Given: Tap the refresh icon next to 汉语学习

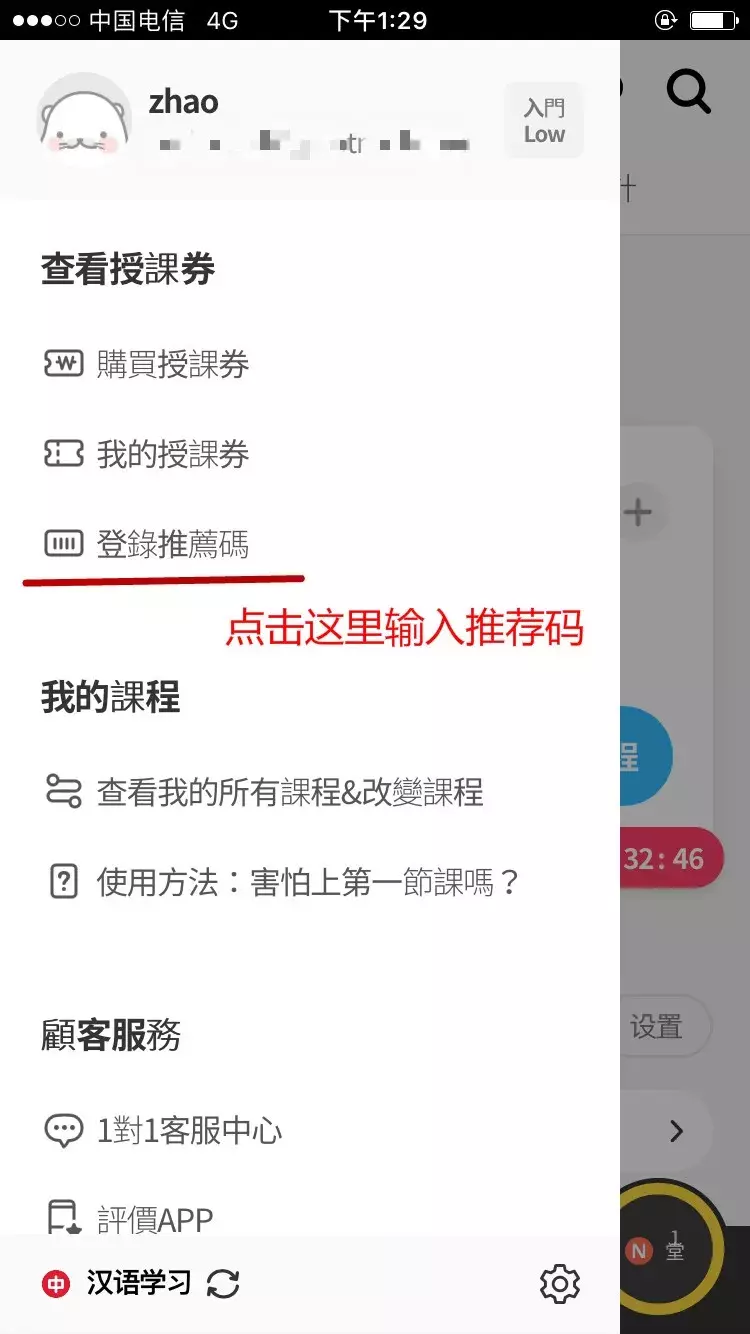Looking at the screenshot, I should (222, 1283).
